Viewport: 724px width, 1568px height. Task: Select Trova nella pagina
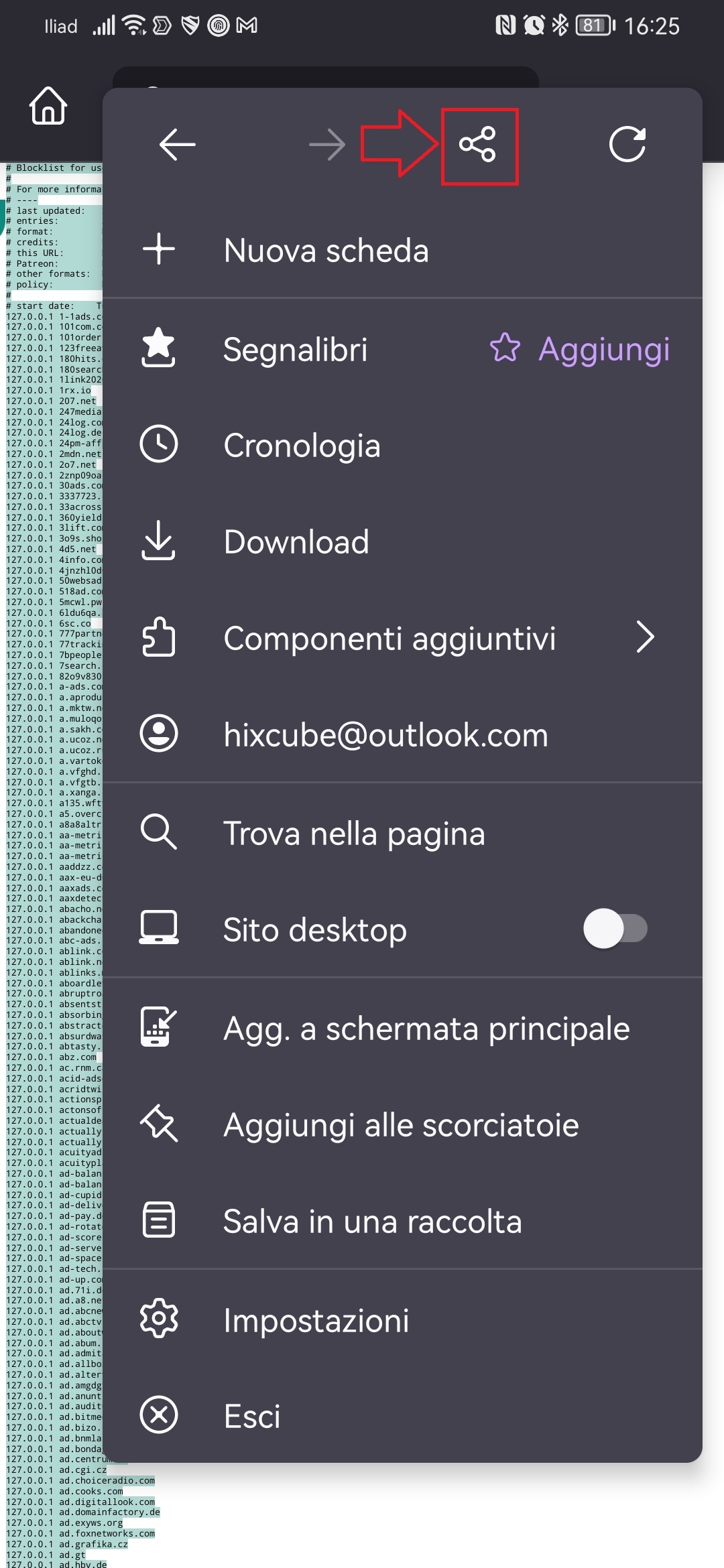[x=402, y=833]
